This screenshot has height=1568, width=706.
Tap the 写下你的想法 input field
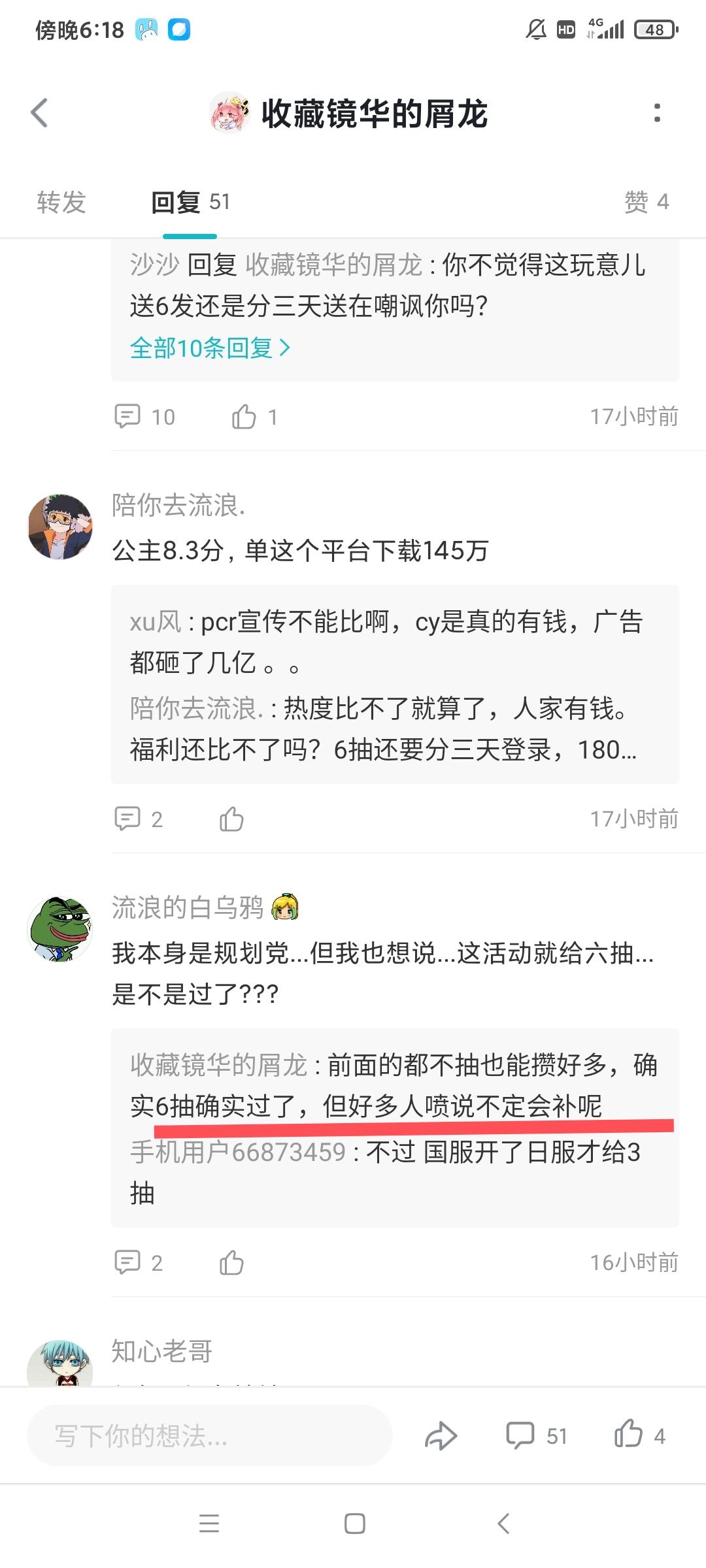(x=209, y=1435)
